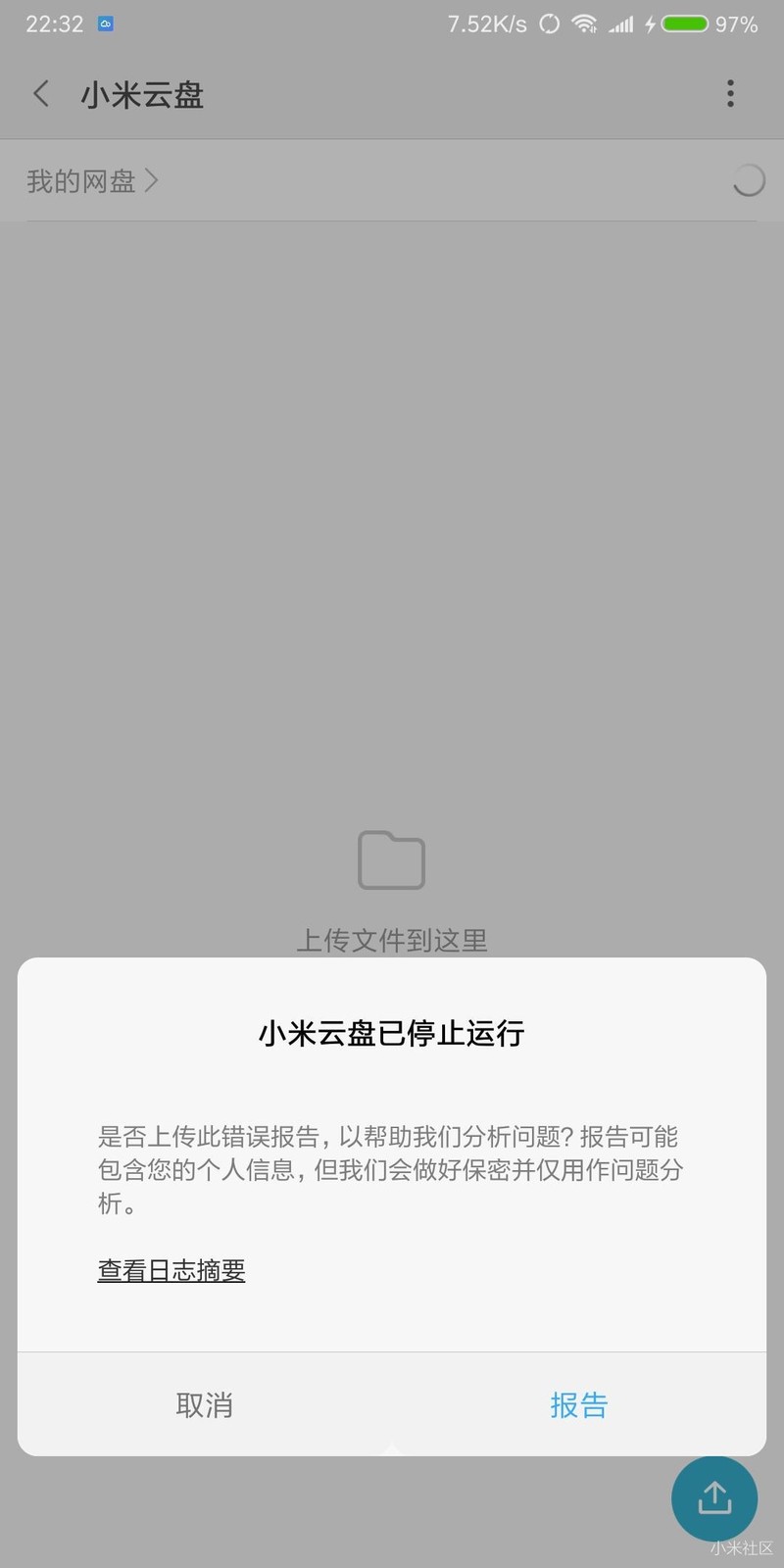
Task: Tap 报告 to send the error report
Action: pyautogui.click(x=579, y=1404)
